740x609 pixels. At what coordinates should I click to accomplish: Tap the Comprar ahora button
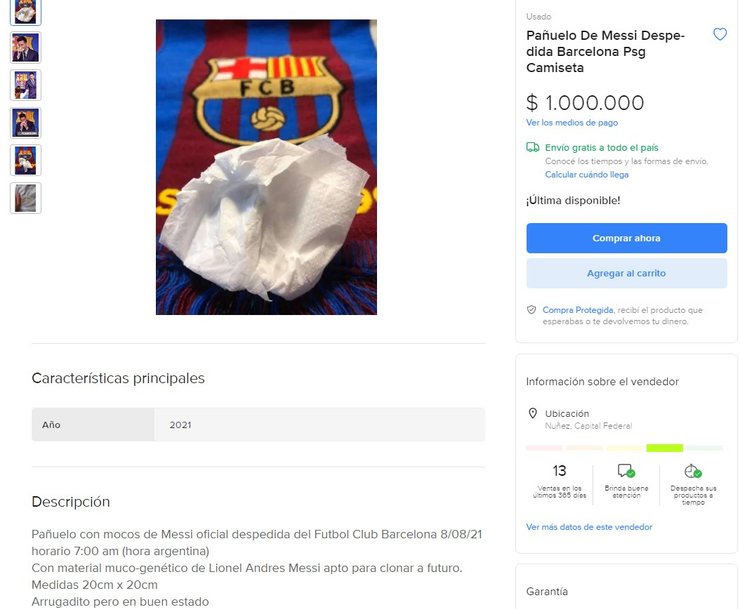click(x=626, y=238)
